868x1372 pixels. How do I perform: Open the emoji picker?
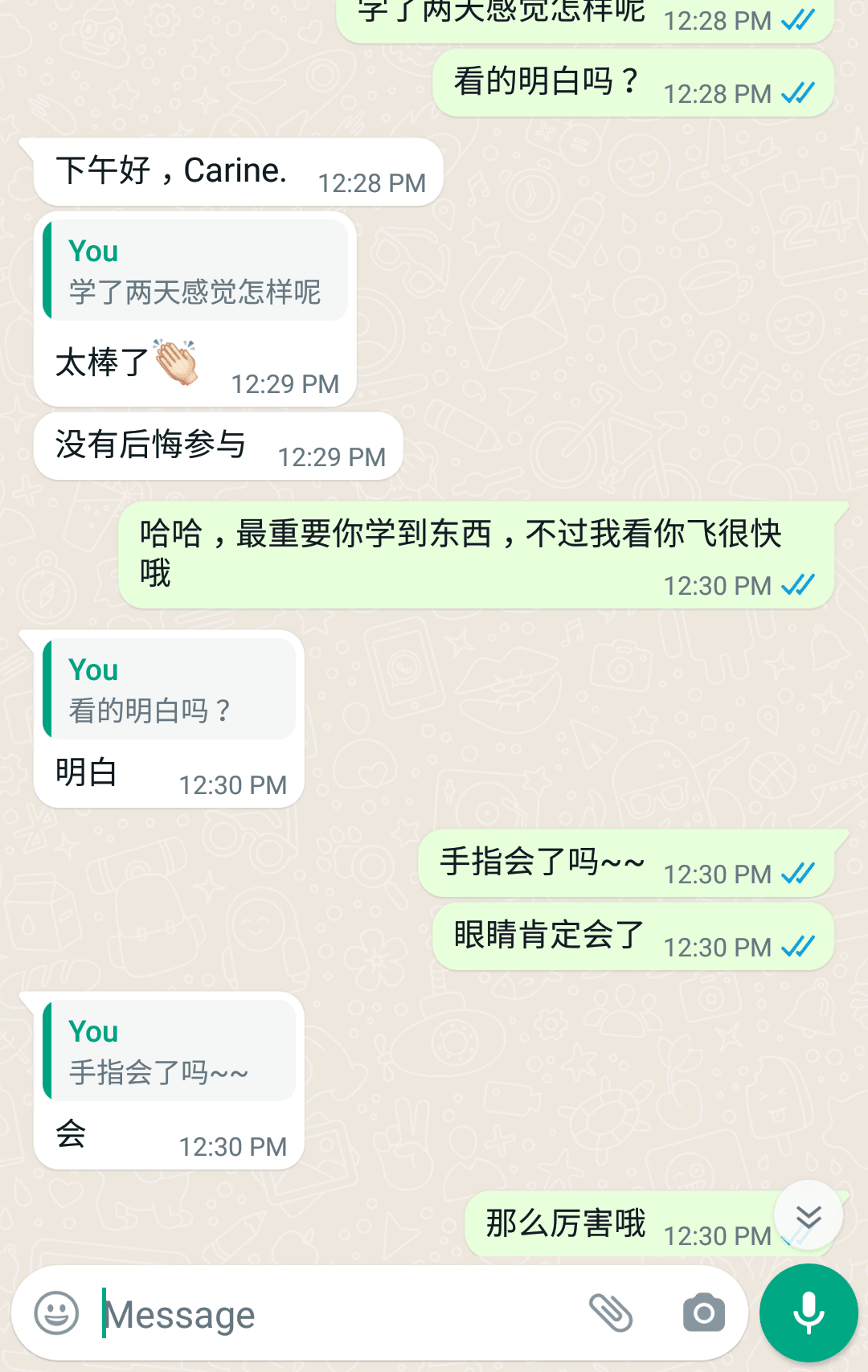click(56, 1313)
